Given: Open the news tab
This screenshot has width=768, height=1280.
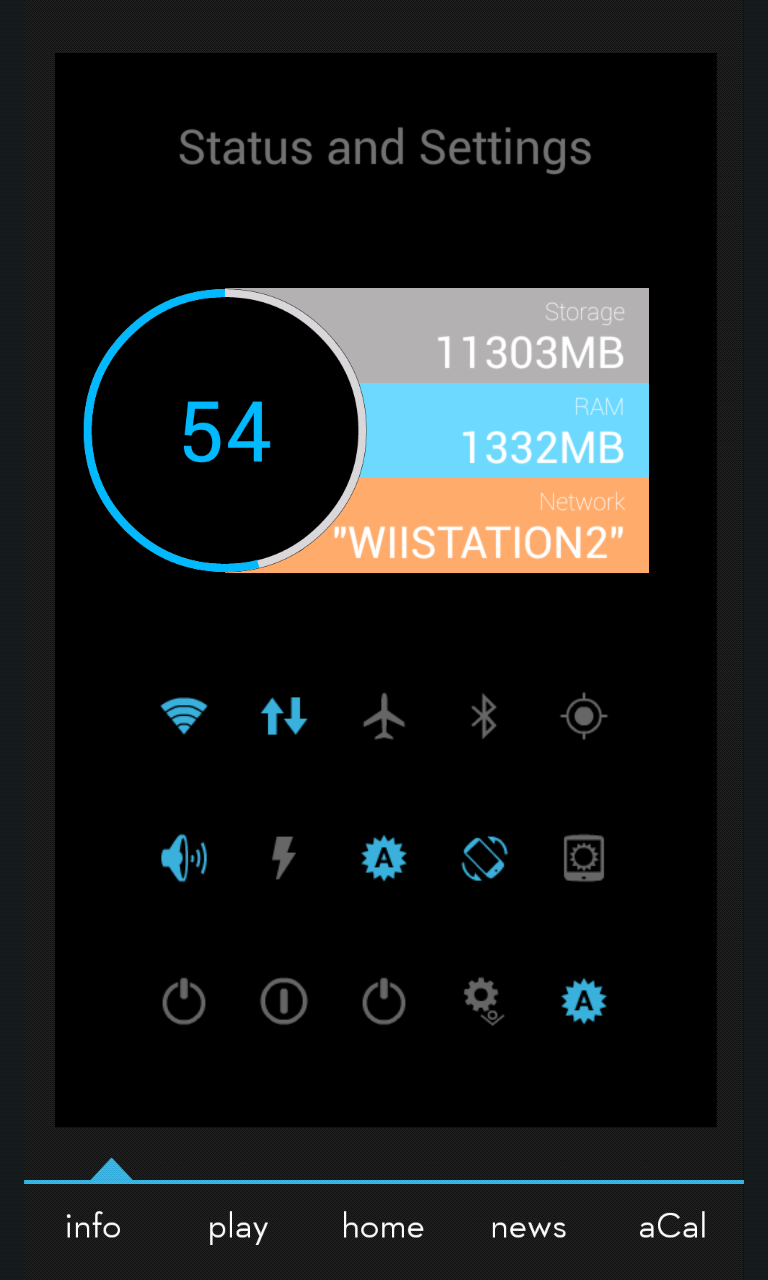Looking at the screenshot, I should pyautogui.click(x=528, y=1227).
